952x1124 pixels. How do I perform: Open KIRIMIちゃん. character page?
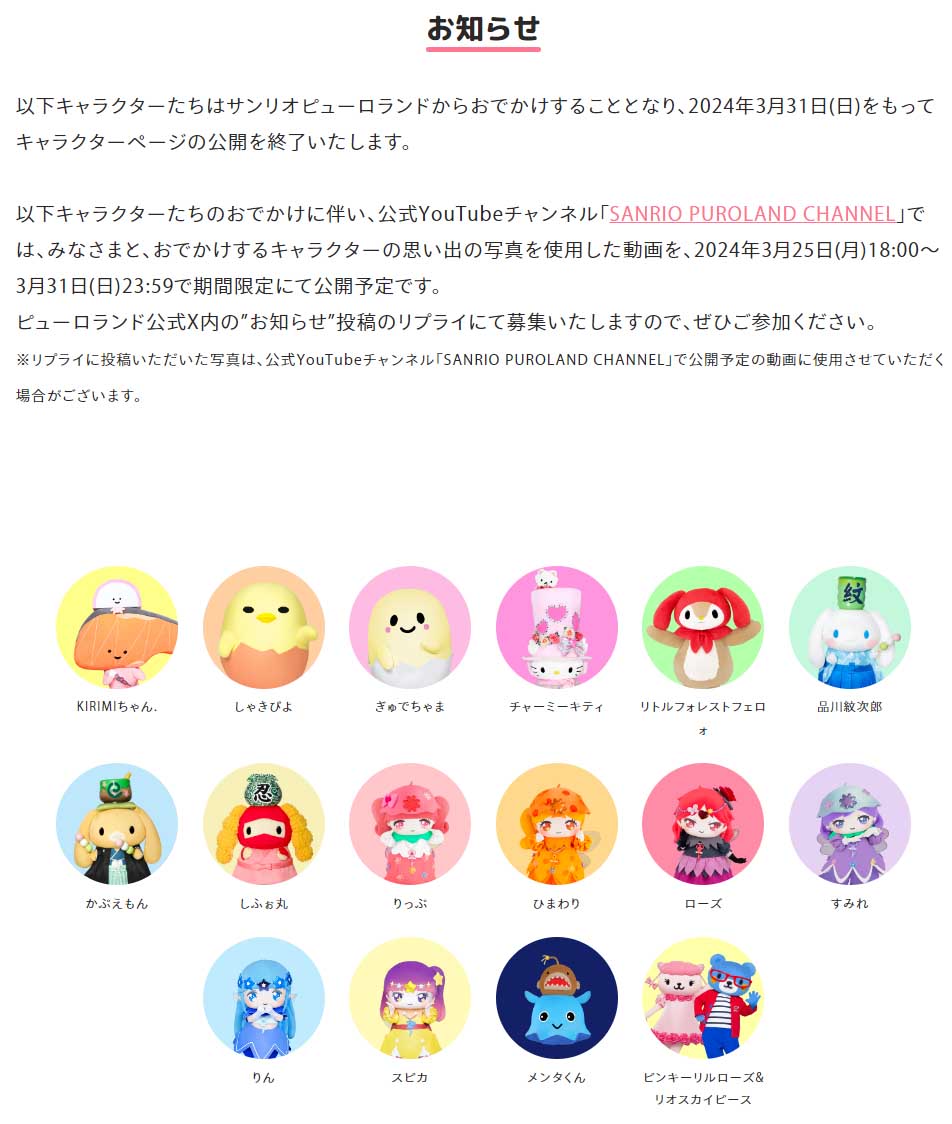116,628
